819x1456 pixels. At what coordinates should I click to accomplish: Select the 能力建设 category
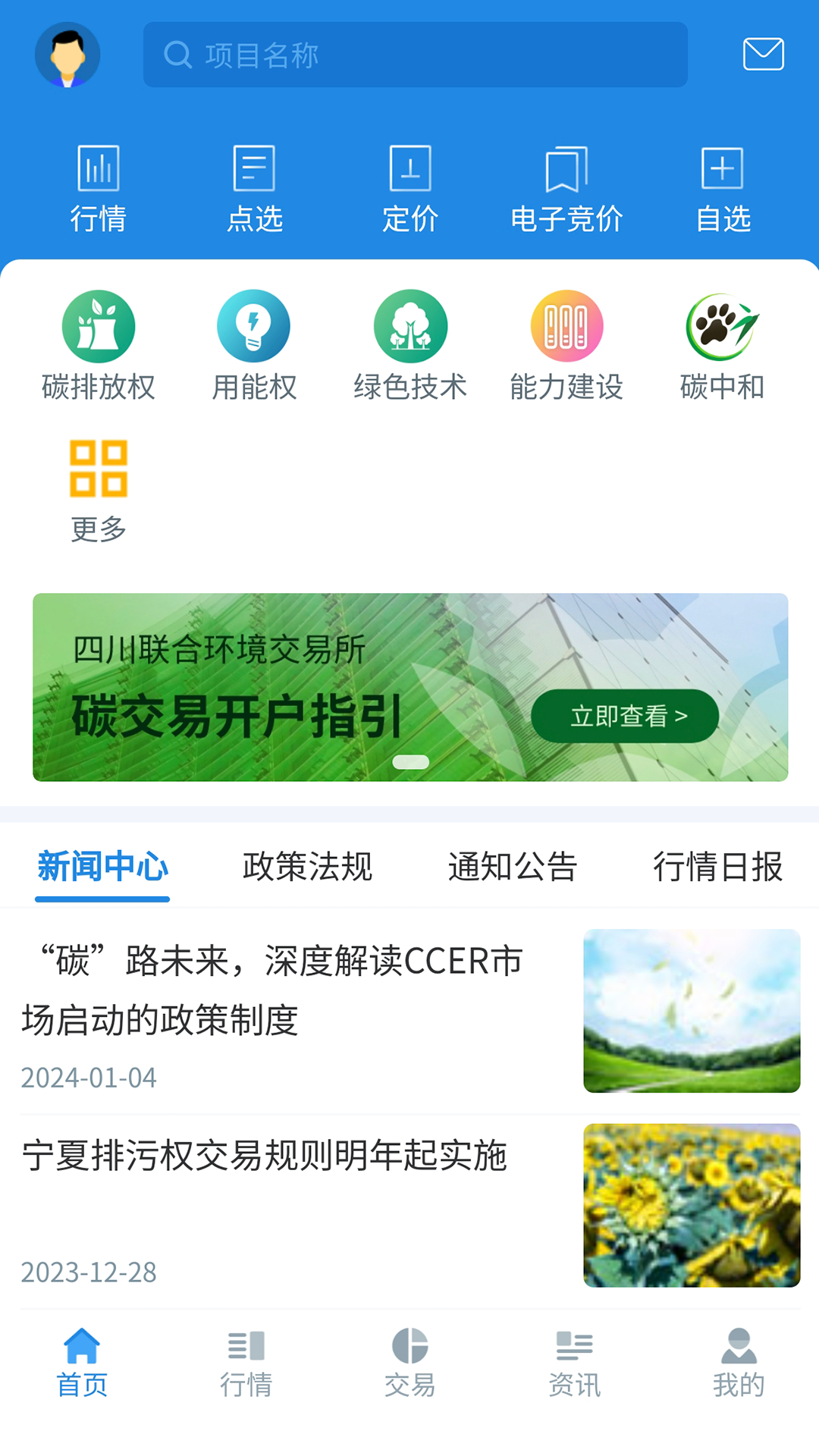[x=566, y=345]
